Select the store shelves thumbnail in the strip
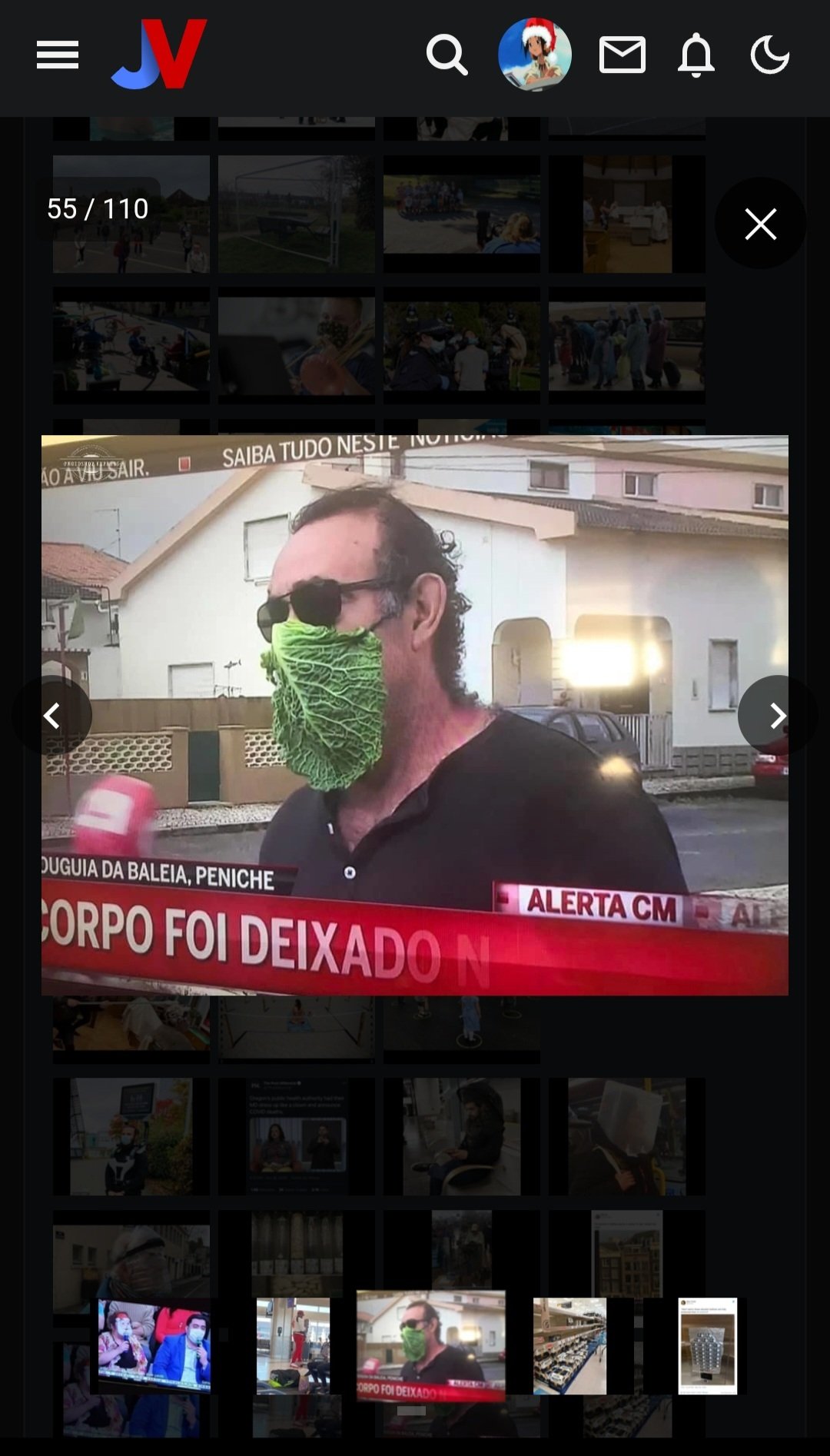Viewport: 830px width, 1456px height. coord(569,1346)
